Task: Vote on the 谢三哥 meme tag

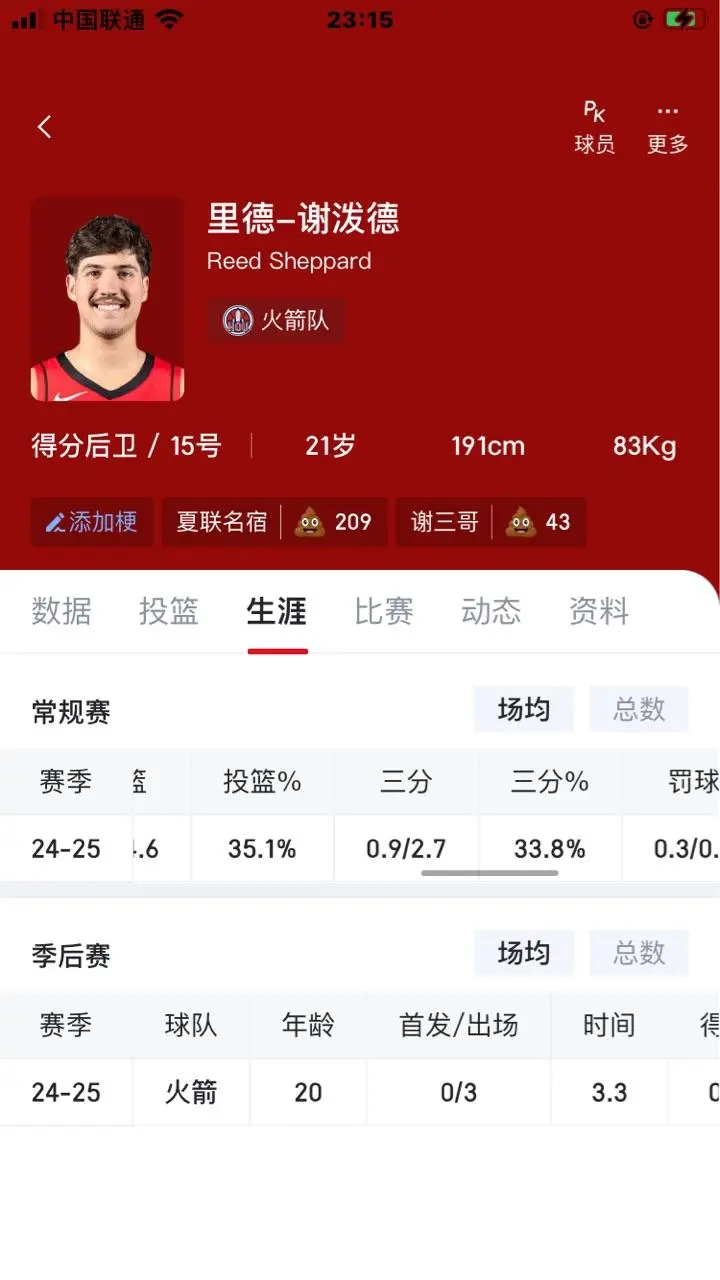Action: tap(490, 522)
